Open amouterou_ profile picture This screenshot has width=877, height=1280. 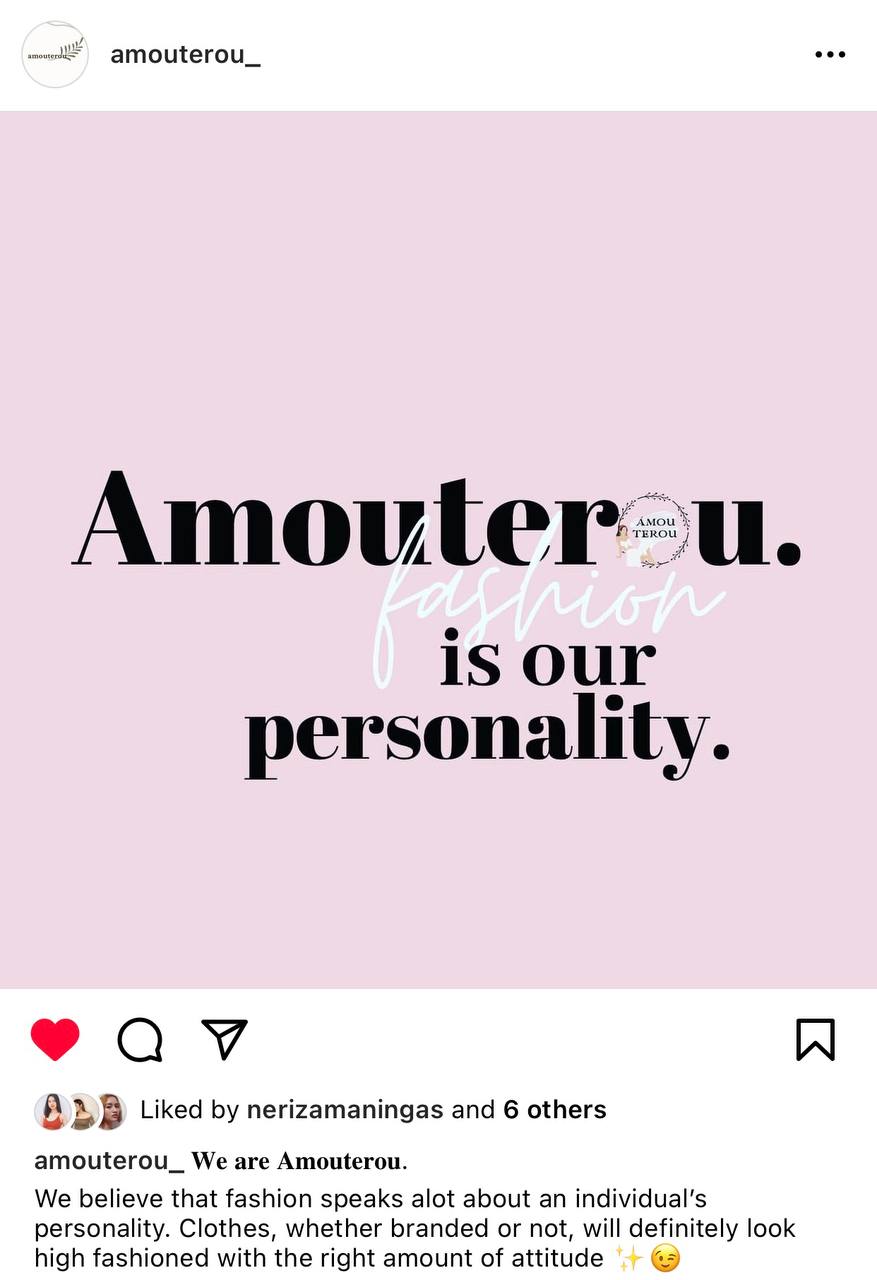55,54
